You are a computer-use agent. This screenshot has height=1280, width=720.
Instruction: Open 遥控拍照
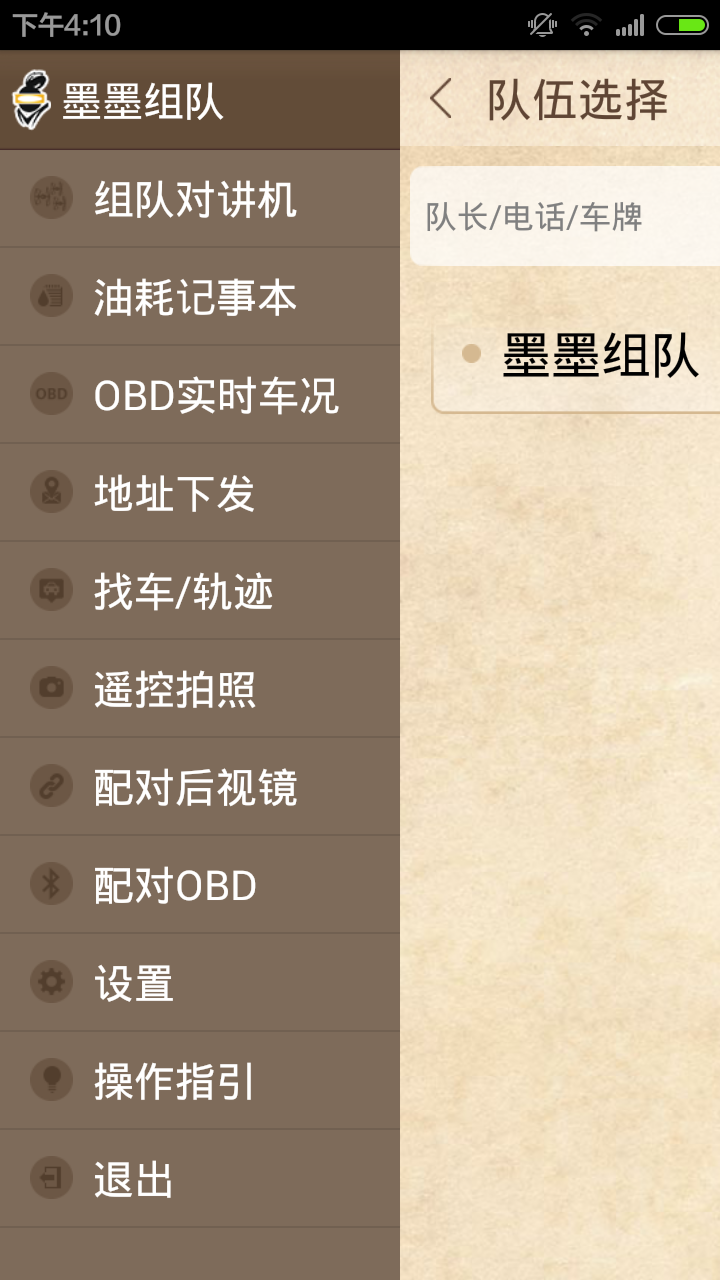200,689
